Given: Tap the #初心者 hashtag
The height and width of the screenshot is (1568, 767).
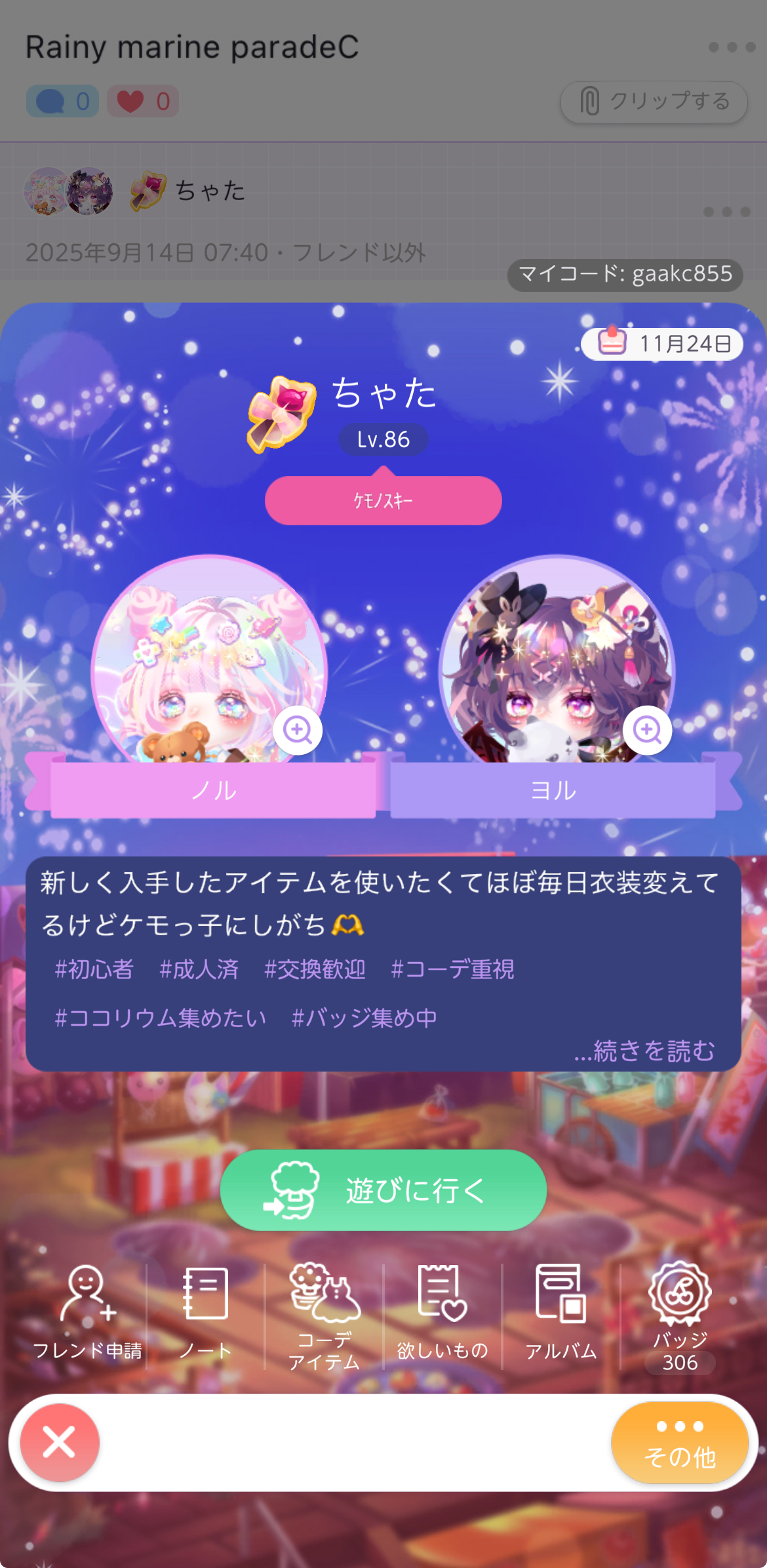Looking at the screenshot, I should tap(94, 969).
